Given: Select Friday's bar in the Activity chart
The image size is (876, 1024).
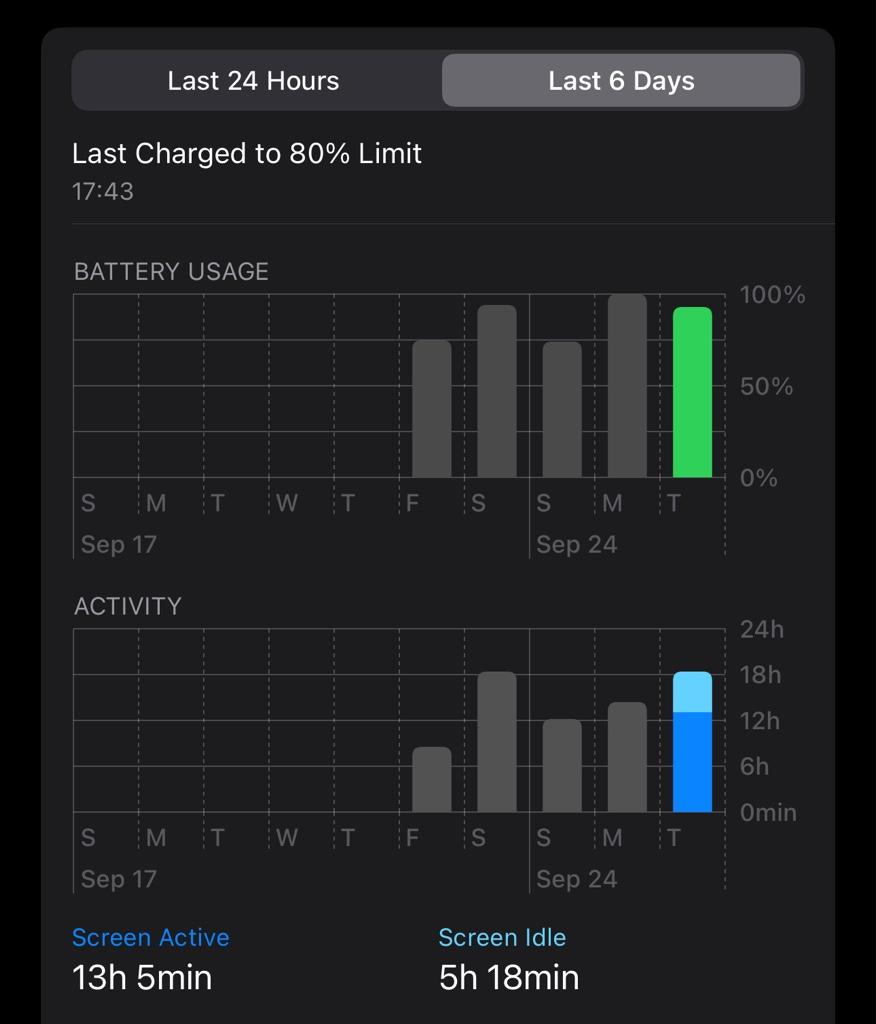Looking at the screenshot, I should click(x=432, y=780).
